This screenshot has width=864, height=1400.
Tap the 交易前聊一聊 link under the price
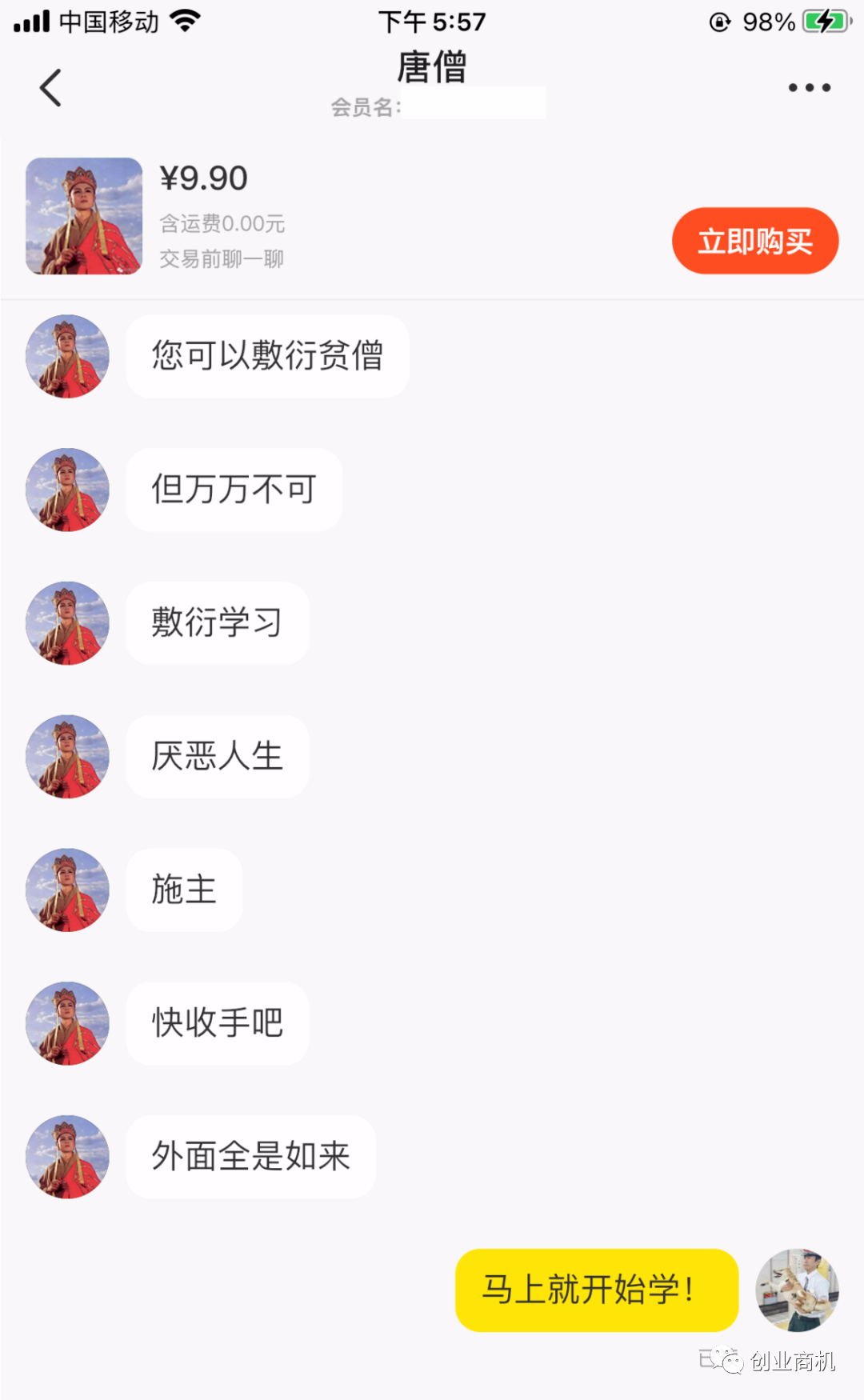pos(222,258)
